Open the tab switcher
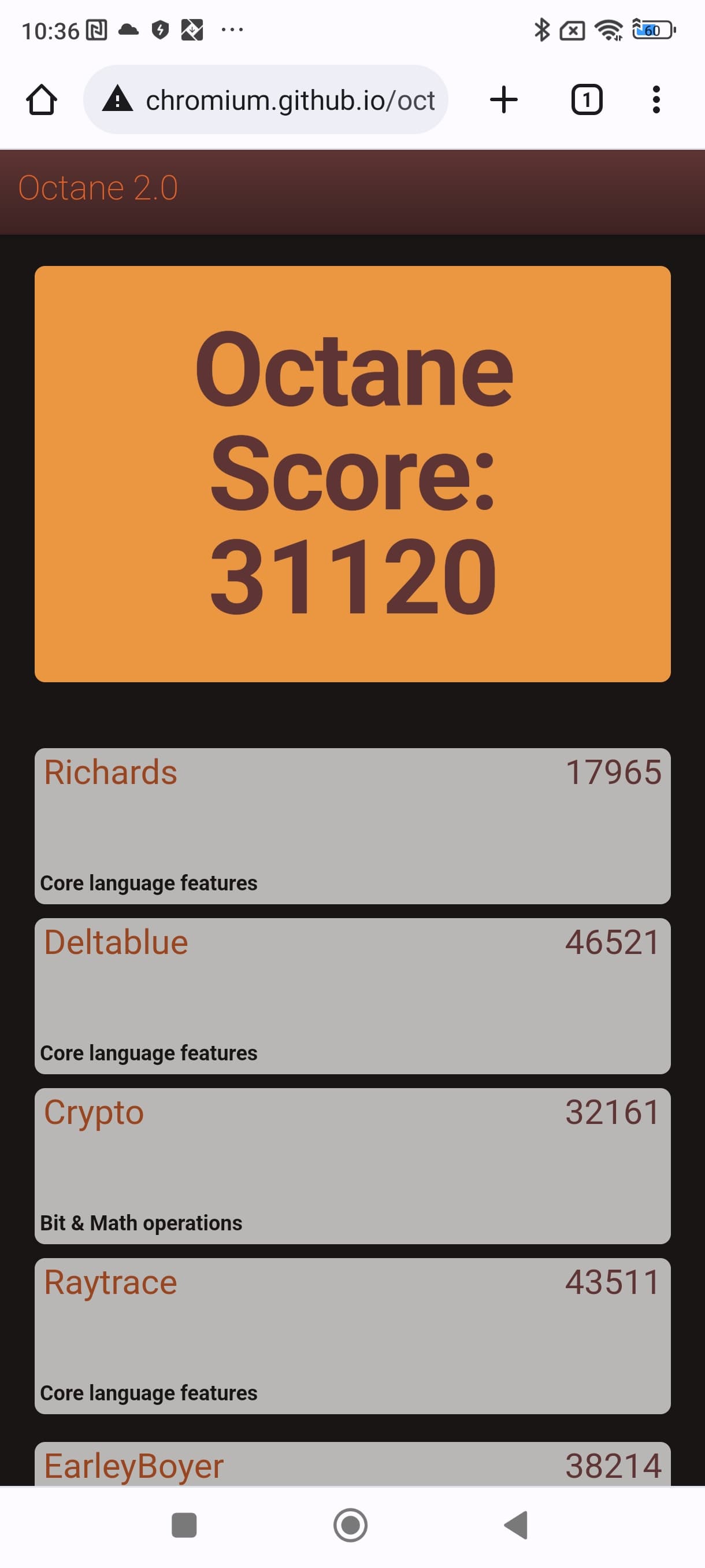The image size is (705, 1568). tap(587, 100)
